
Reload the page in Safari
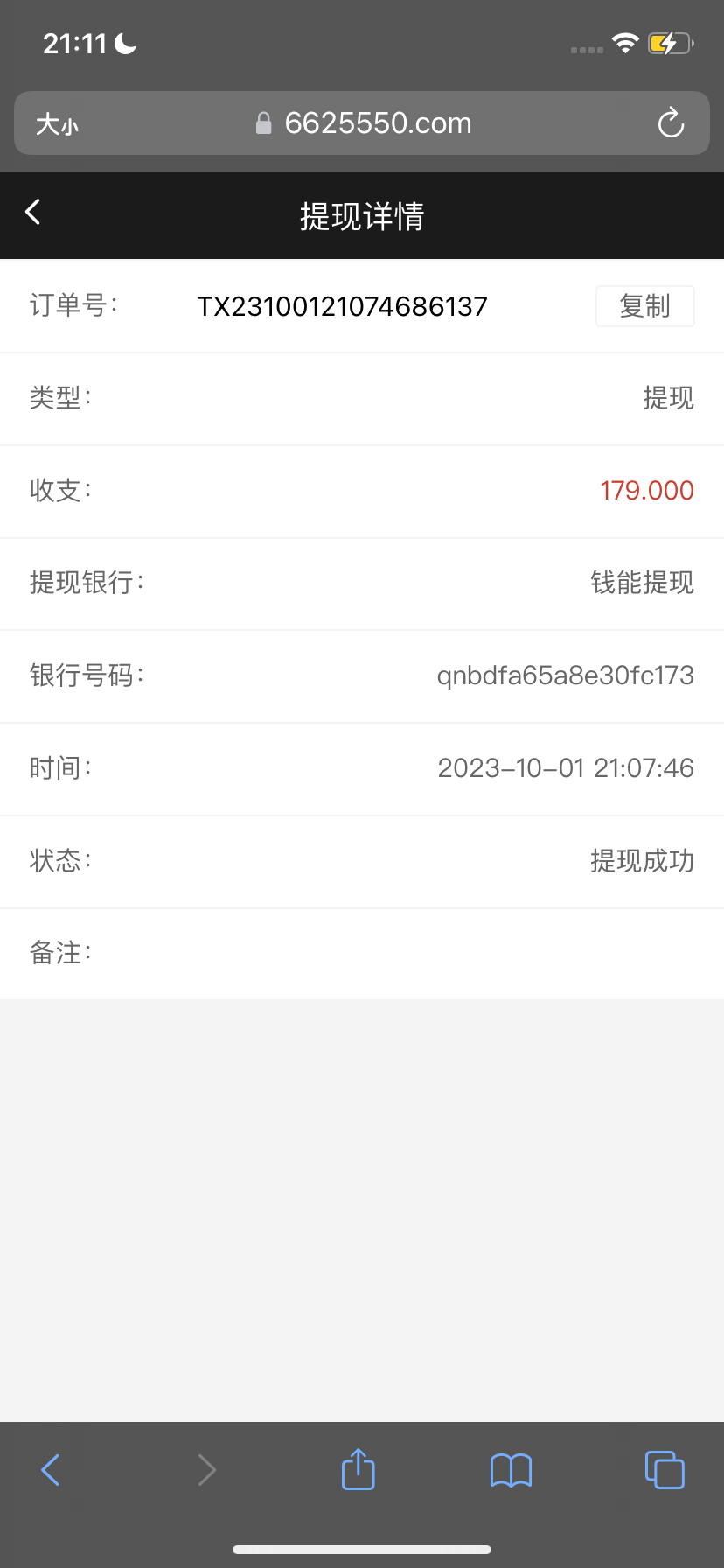coord(671,123)
